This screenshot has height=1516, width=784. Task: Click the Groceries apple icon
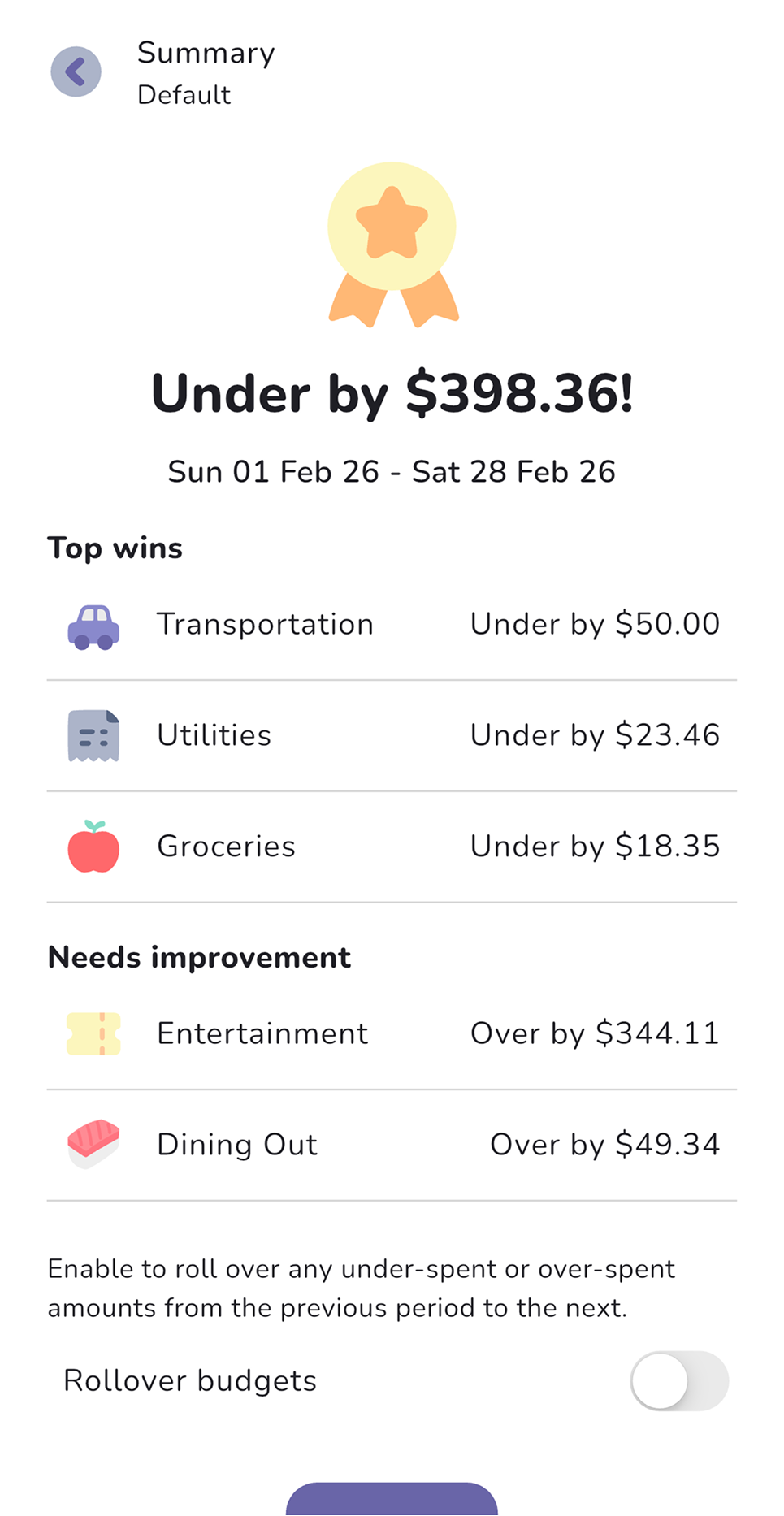[93, 846]
